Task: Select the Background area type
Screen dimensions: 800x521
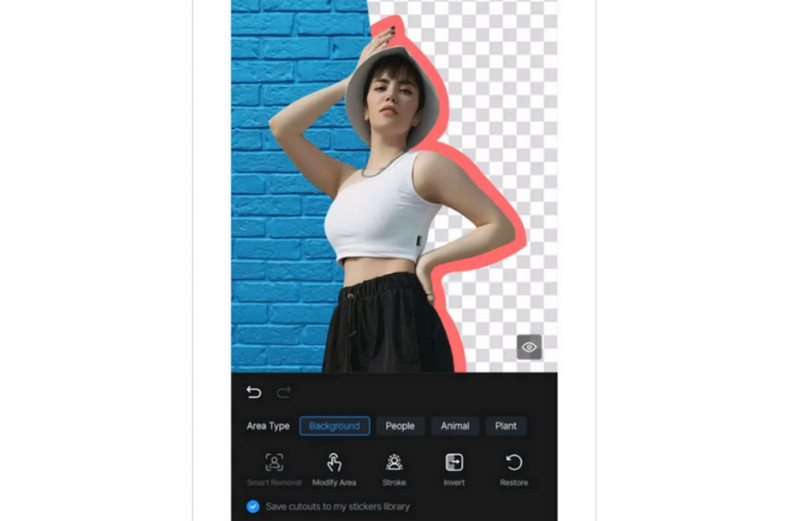Action: 334,426
